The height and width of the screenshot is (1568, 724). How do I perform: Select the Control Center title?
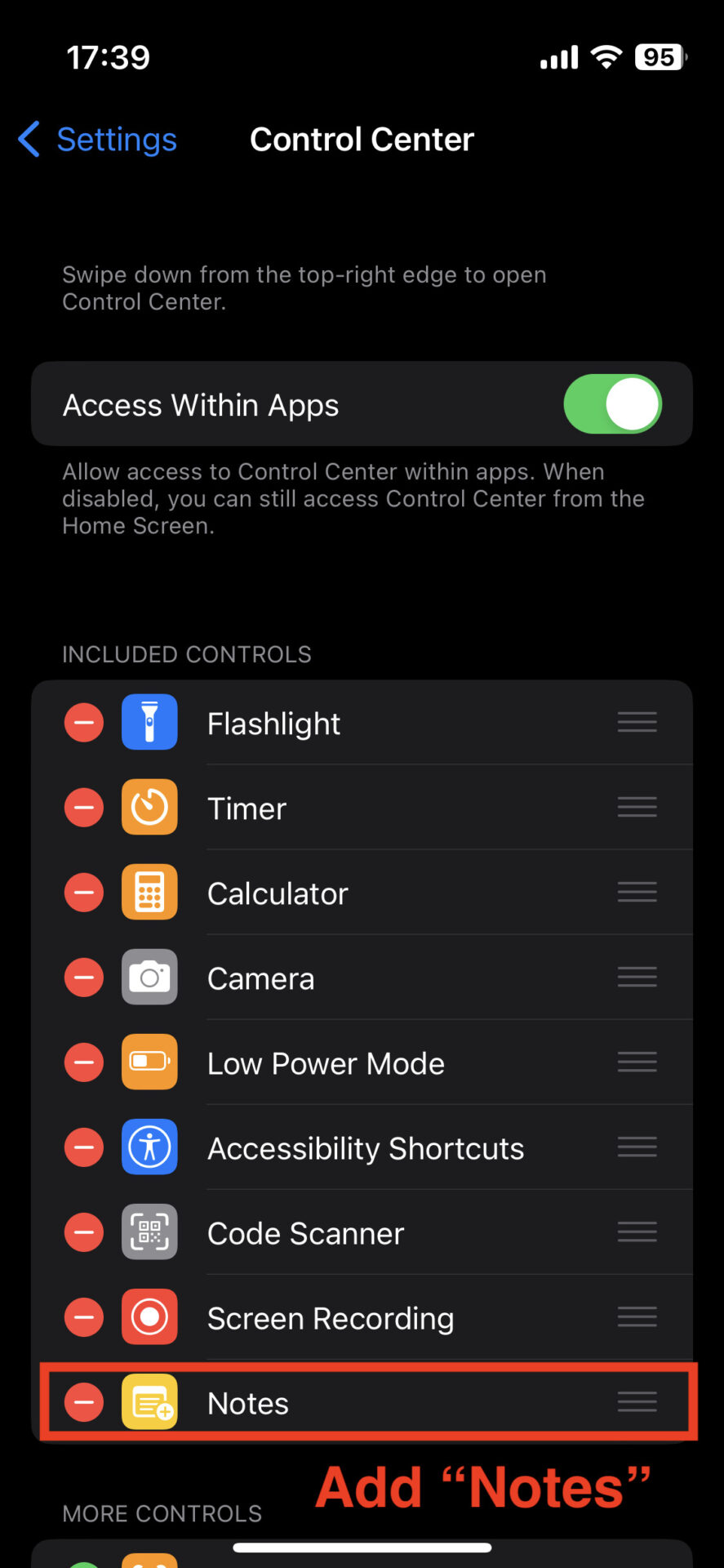pos(362,139)
